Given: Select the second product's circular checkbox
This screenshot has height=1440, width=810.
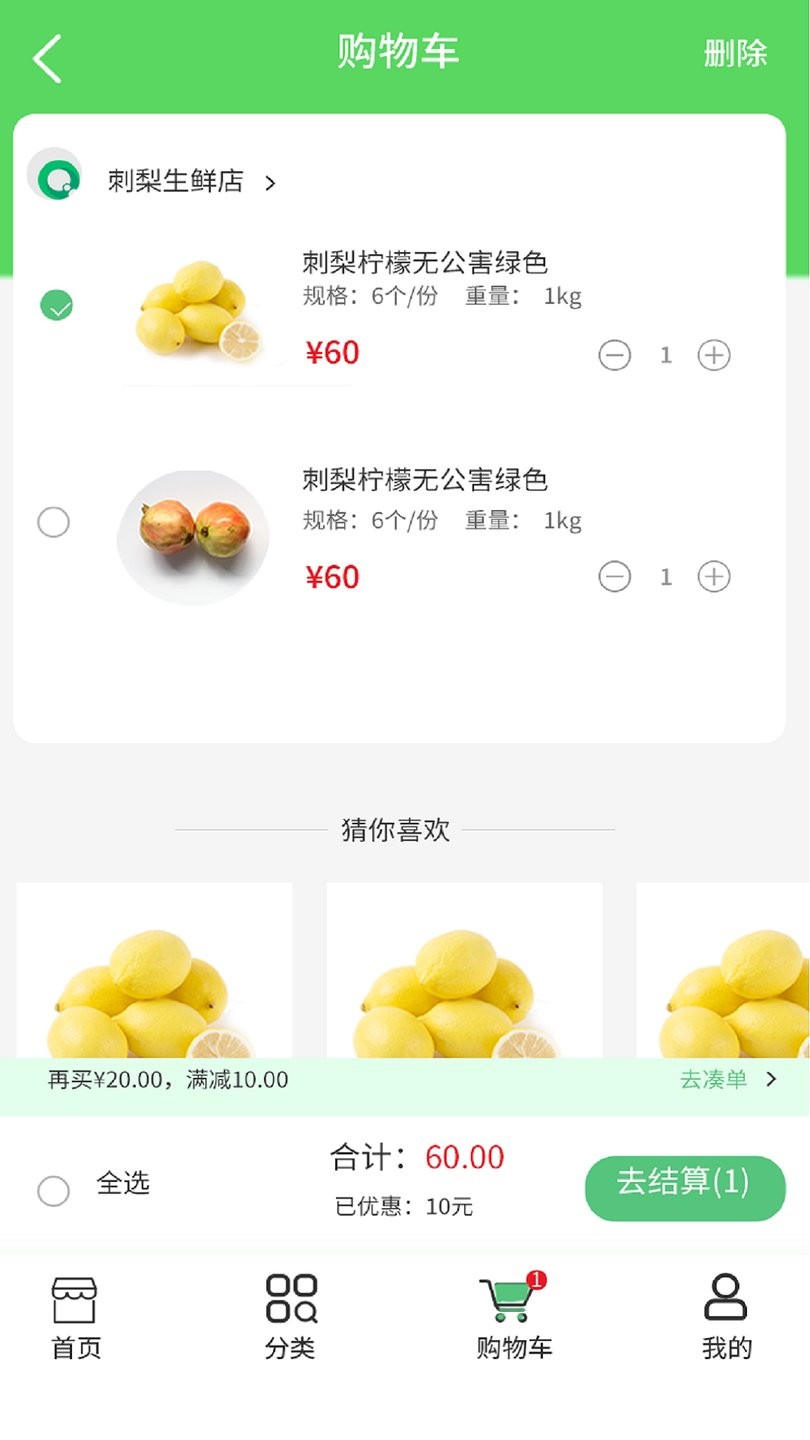Looking at the screenshot, I should tap(54, 522).
